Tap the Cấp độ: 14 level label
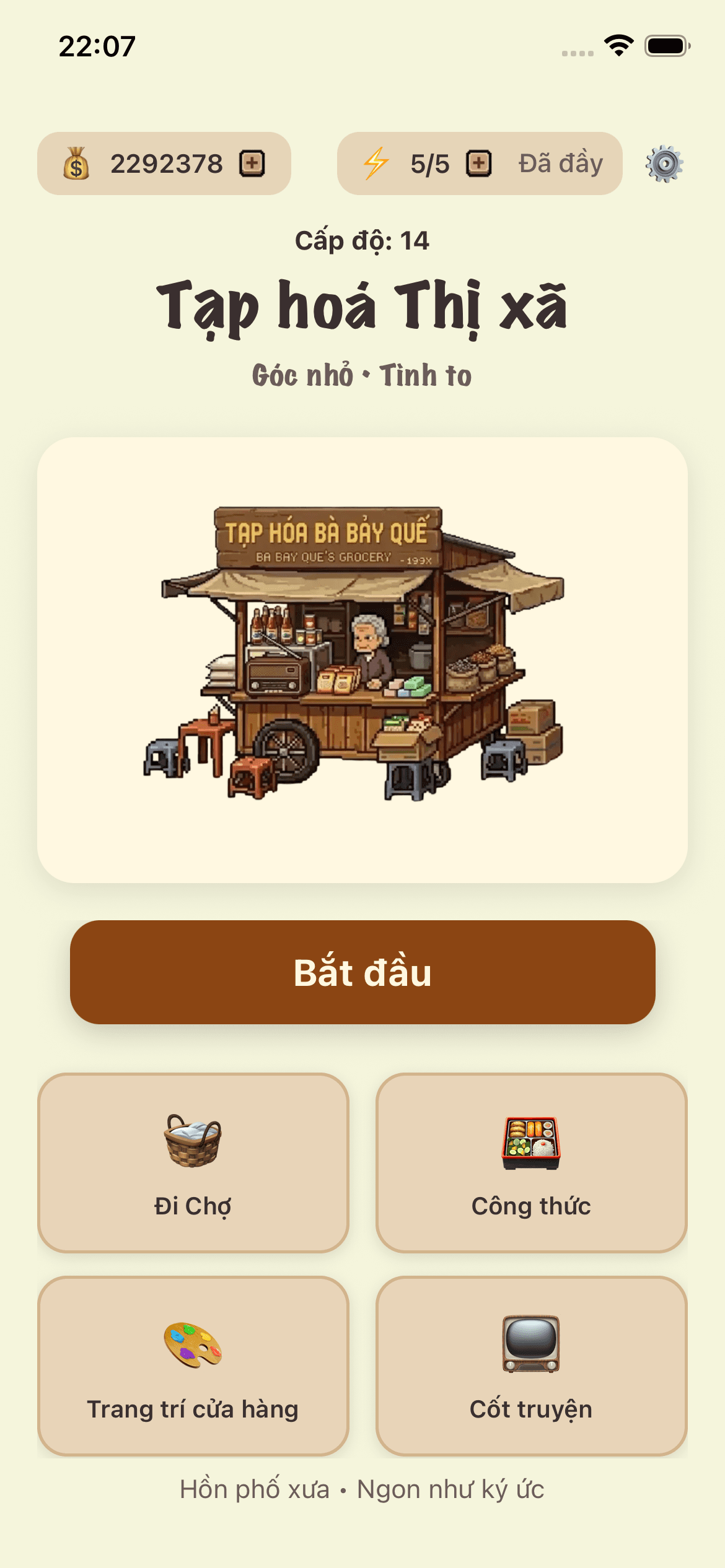Viewport: 725px width, 1568px height. [362, 241]
